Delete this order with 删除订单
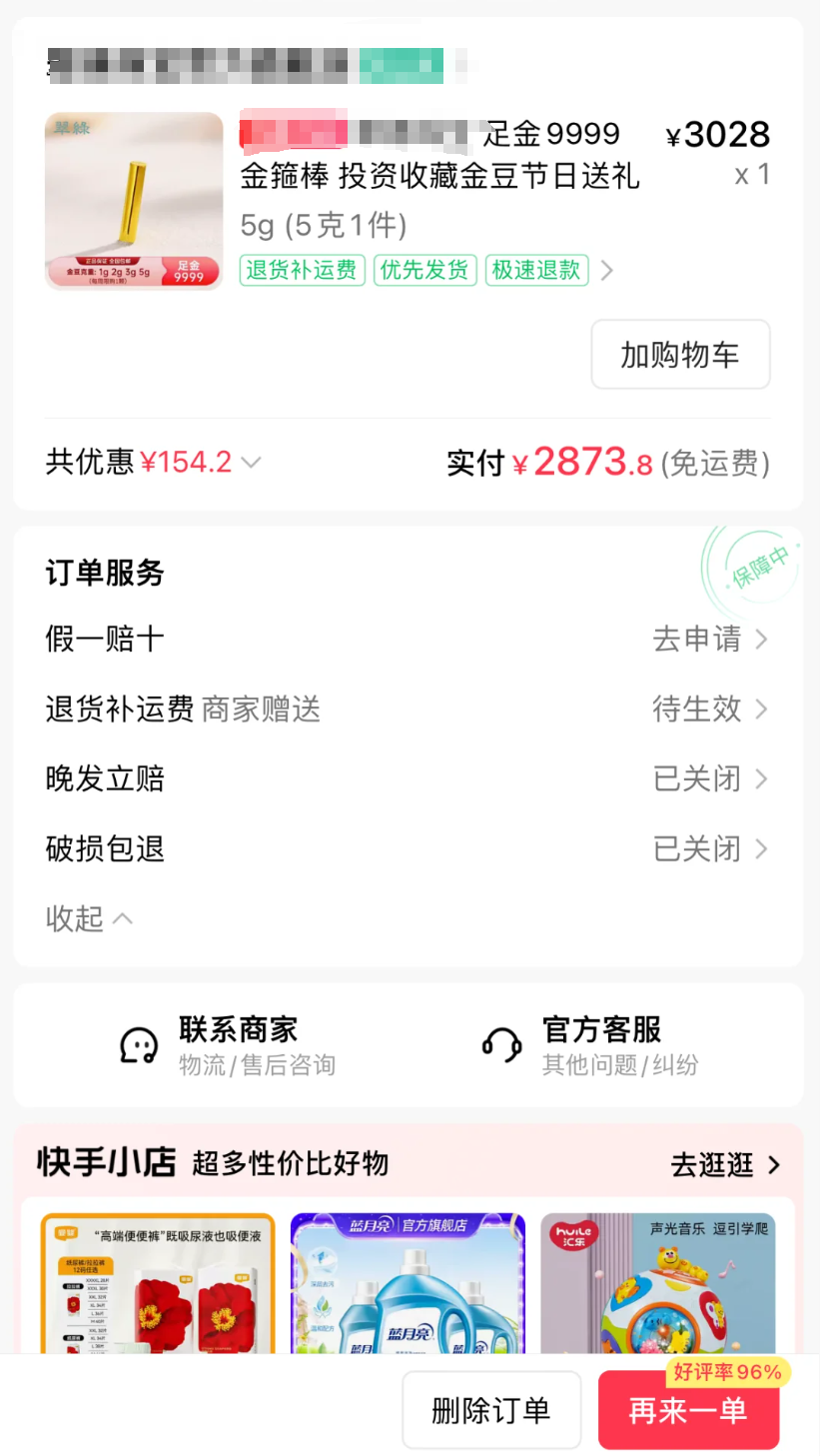This screenshot has height=1456, width=820. 491,1410
